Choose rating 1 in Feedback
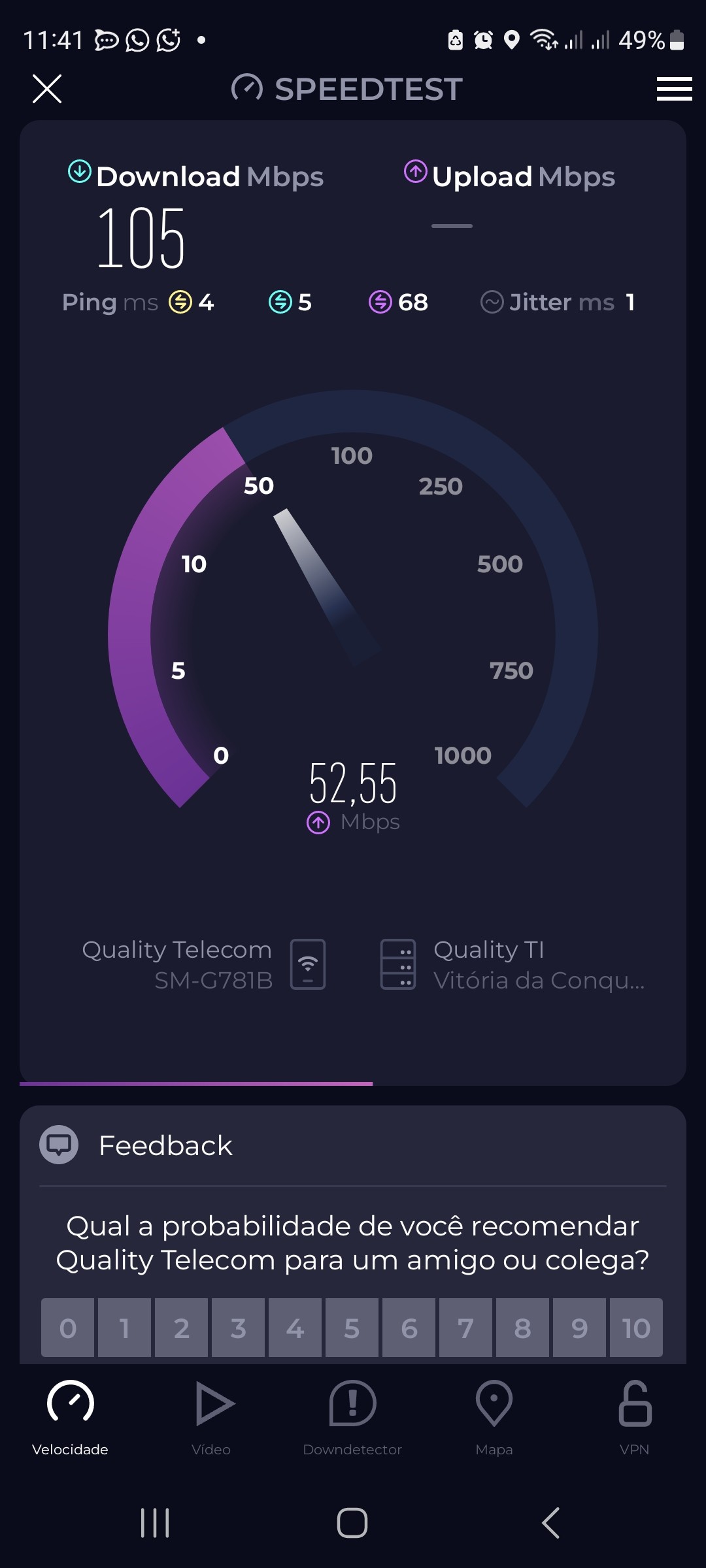Screen dimensions: 706x1568 pyautogui.click(x=125, y=1328)
